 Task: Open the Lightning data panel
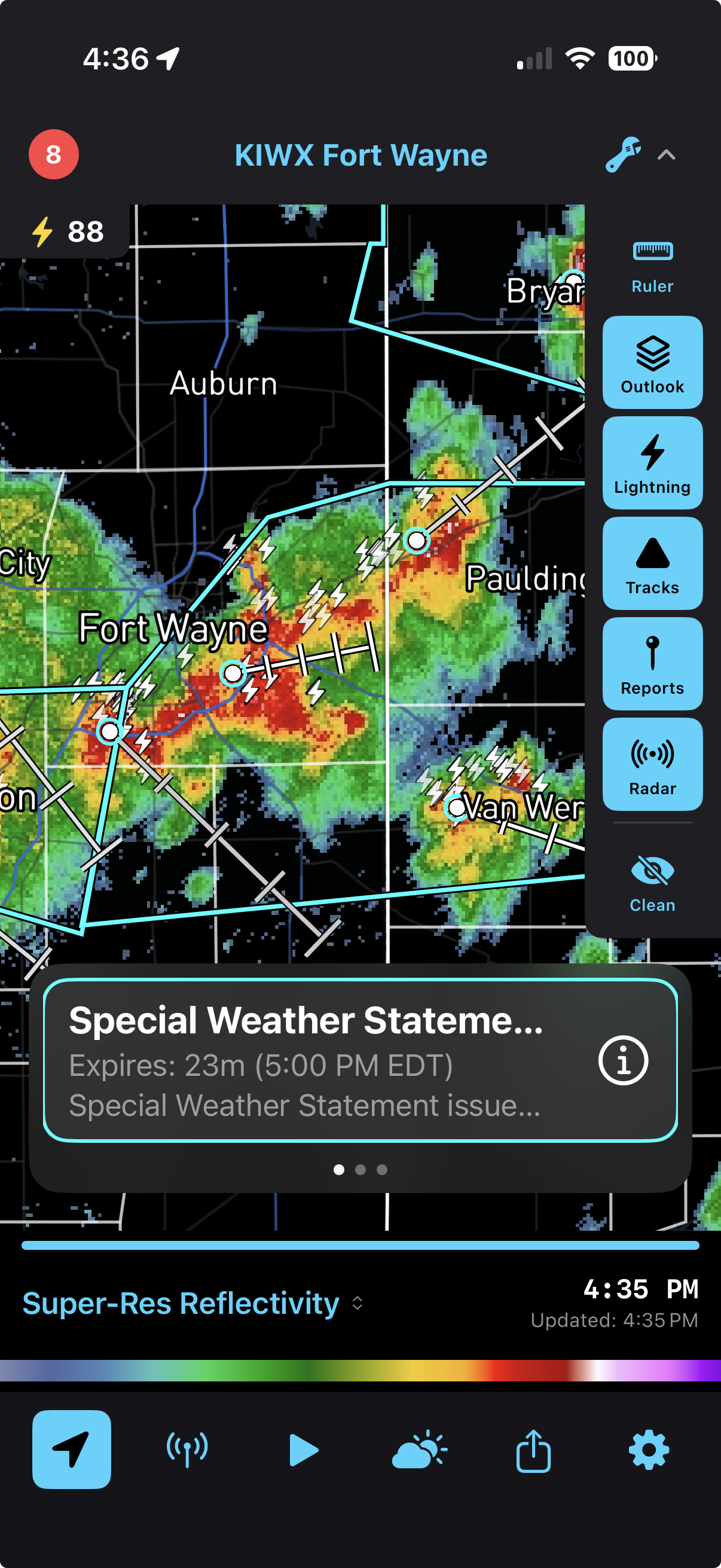click(652, 464)
